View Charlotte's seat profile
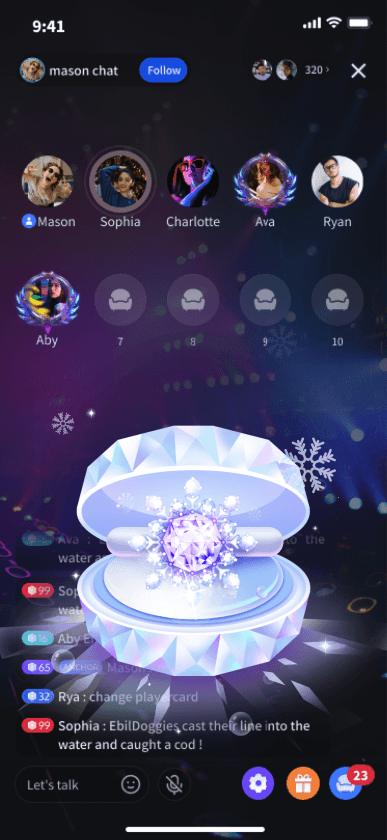Viewport: 387px width, 840px height. [193, 182]
